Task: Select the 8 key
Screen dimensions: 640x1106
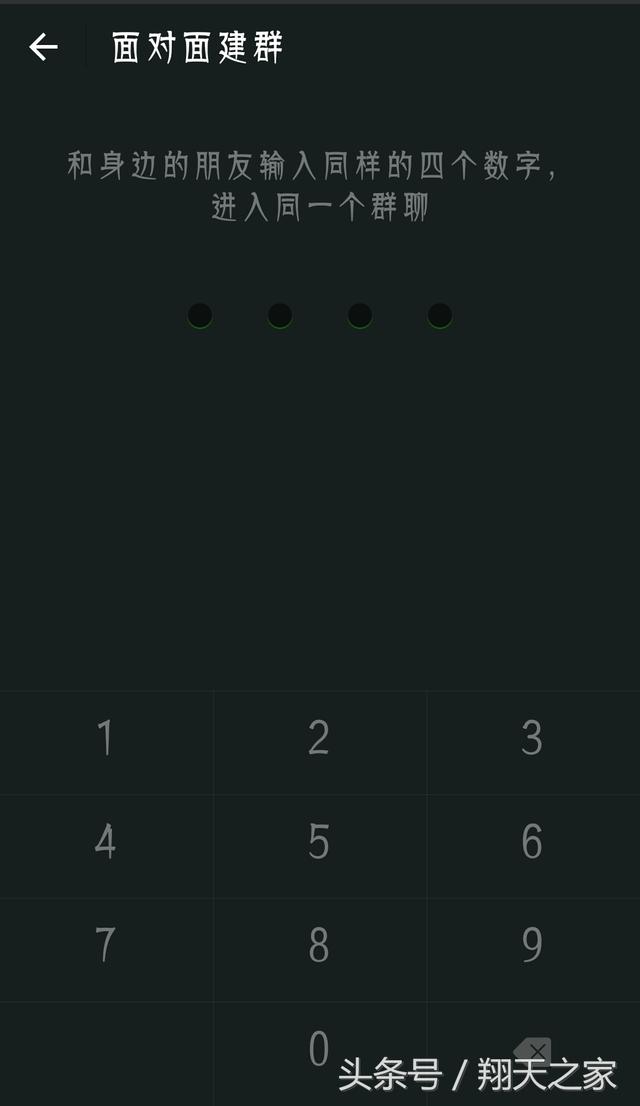Action: 320,950
